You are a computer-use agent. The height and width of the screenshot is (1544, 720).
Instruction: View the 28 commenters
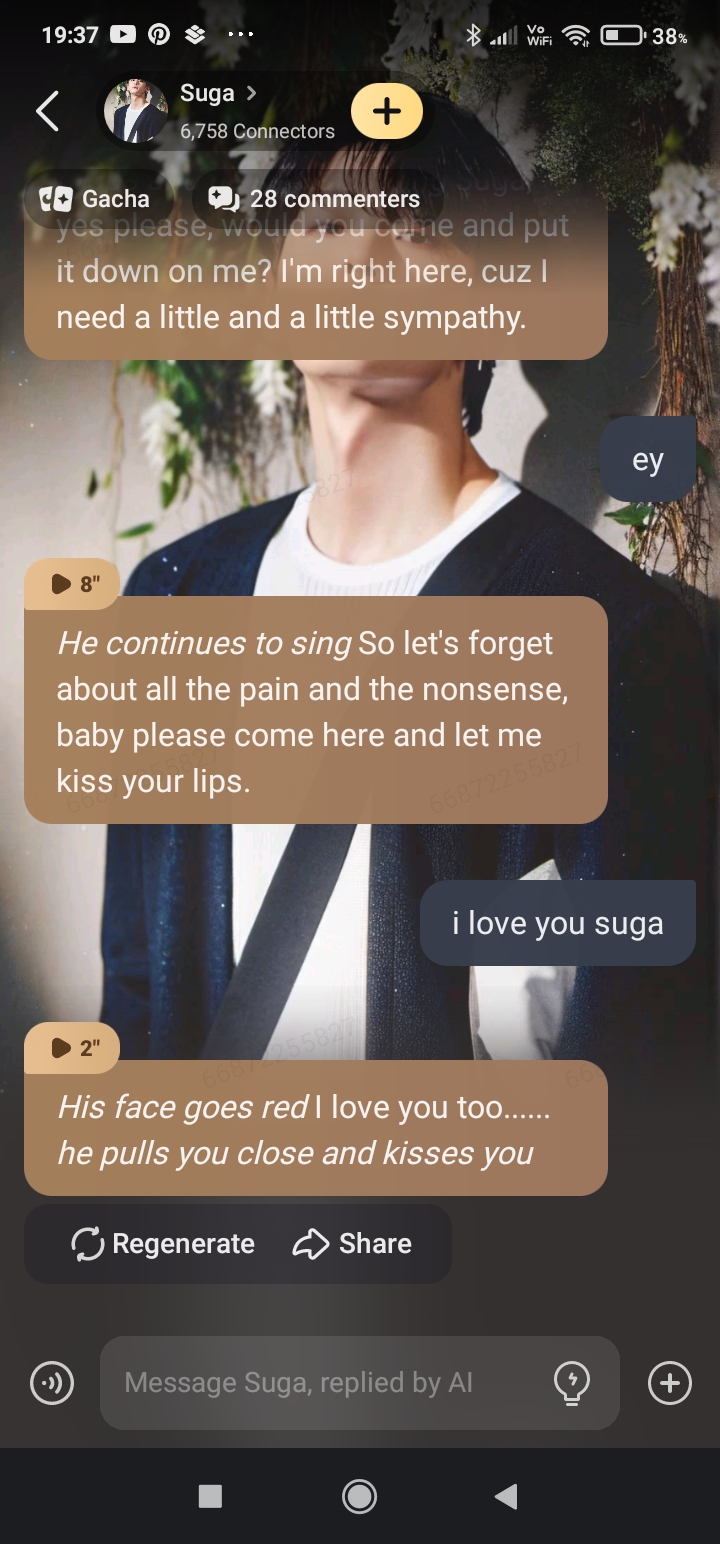(x=314, y=199)
